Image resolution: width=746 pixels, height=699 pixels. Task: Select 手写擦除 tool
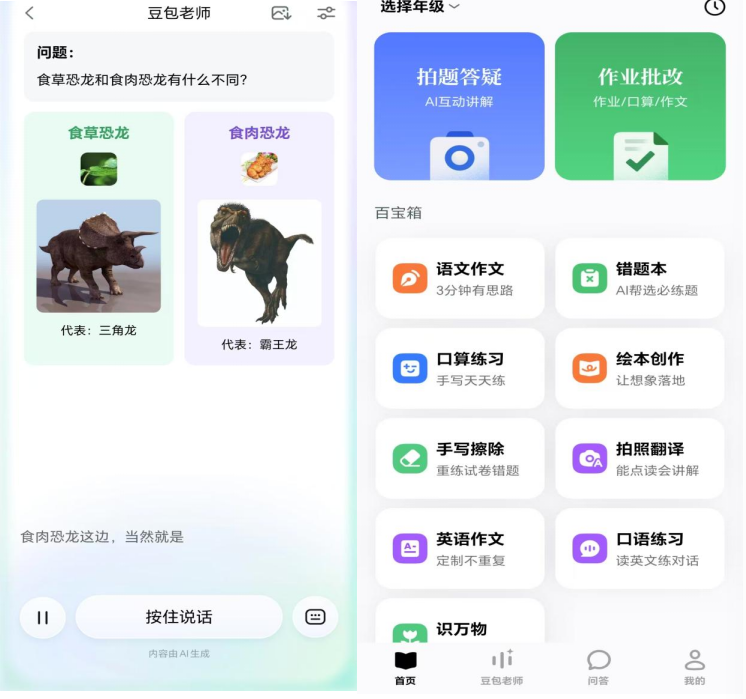(459, 458)
